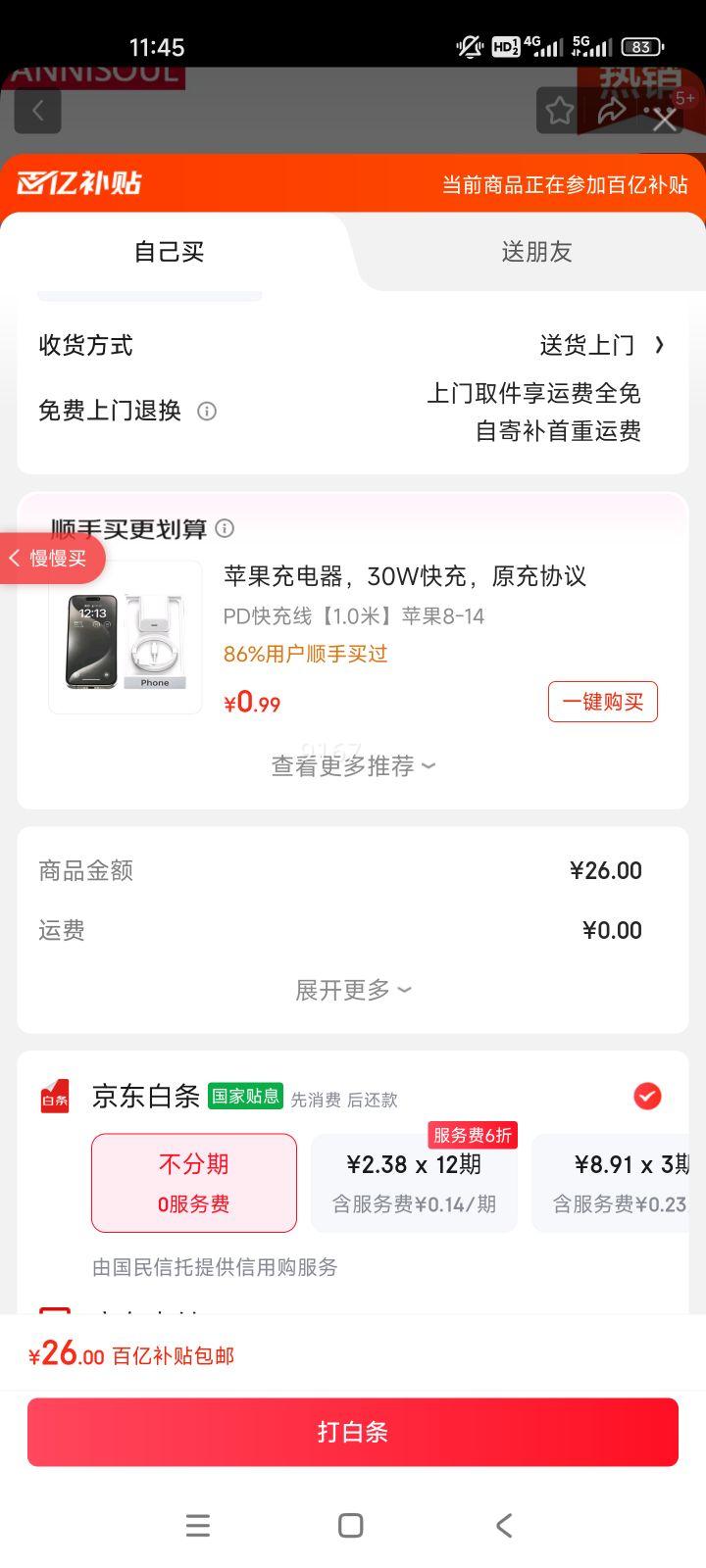This screenshot has height=1568, width=706.
Task: Tap the 打白条 checkout button
Action: click(x=352, y=1432)
